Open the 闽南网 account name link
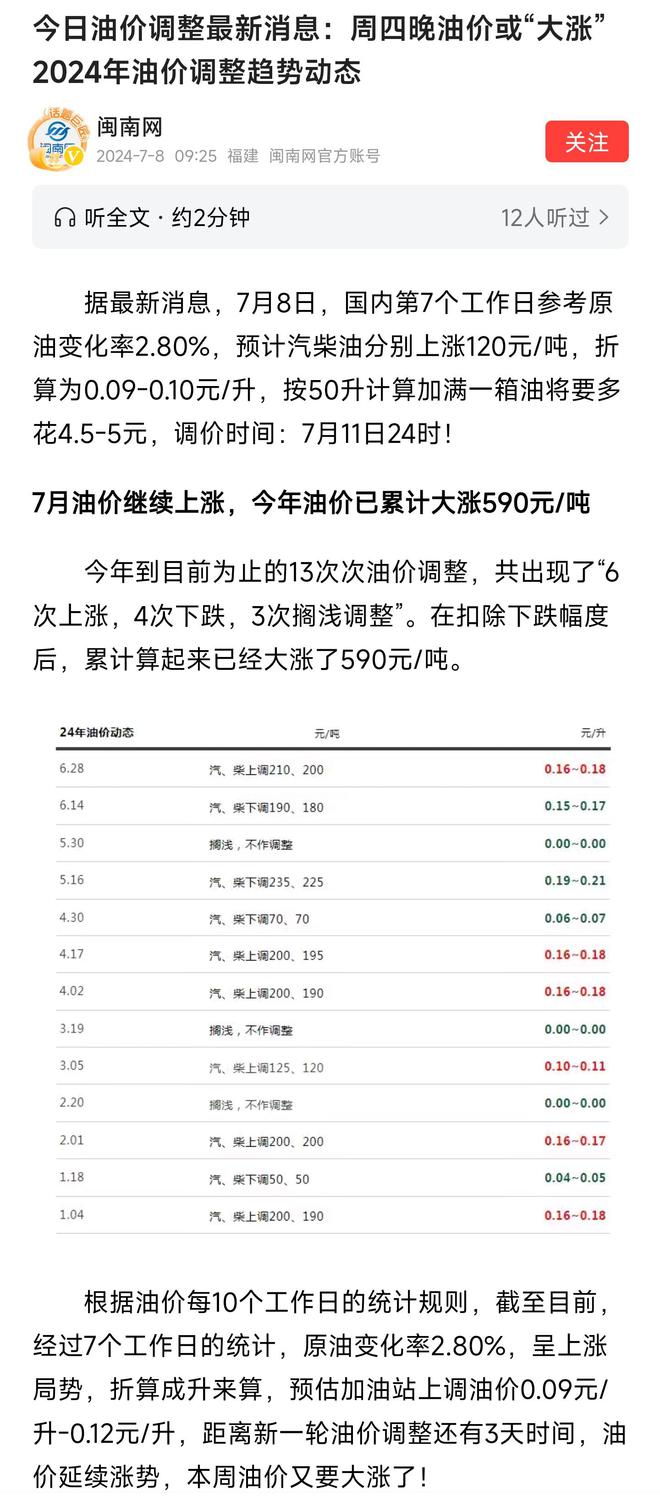This screenshot has height=1507, width=660. click(130, 128)
